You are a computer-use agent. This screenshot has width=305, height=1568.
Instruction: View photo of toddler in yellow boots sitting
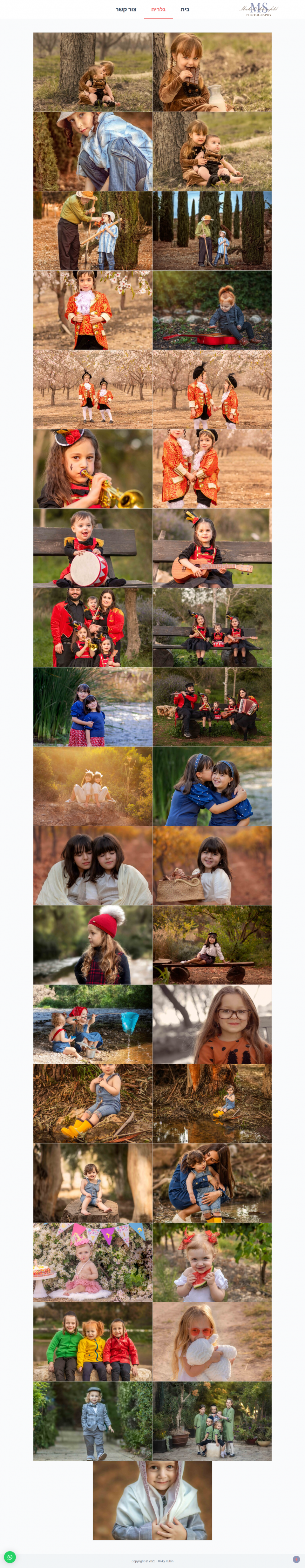[93, 1103]
